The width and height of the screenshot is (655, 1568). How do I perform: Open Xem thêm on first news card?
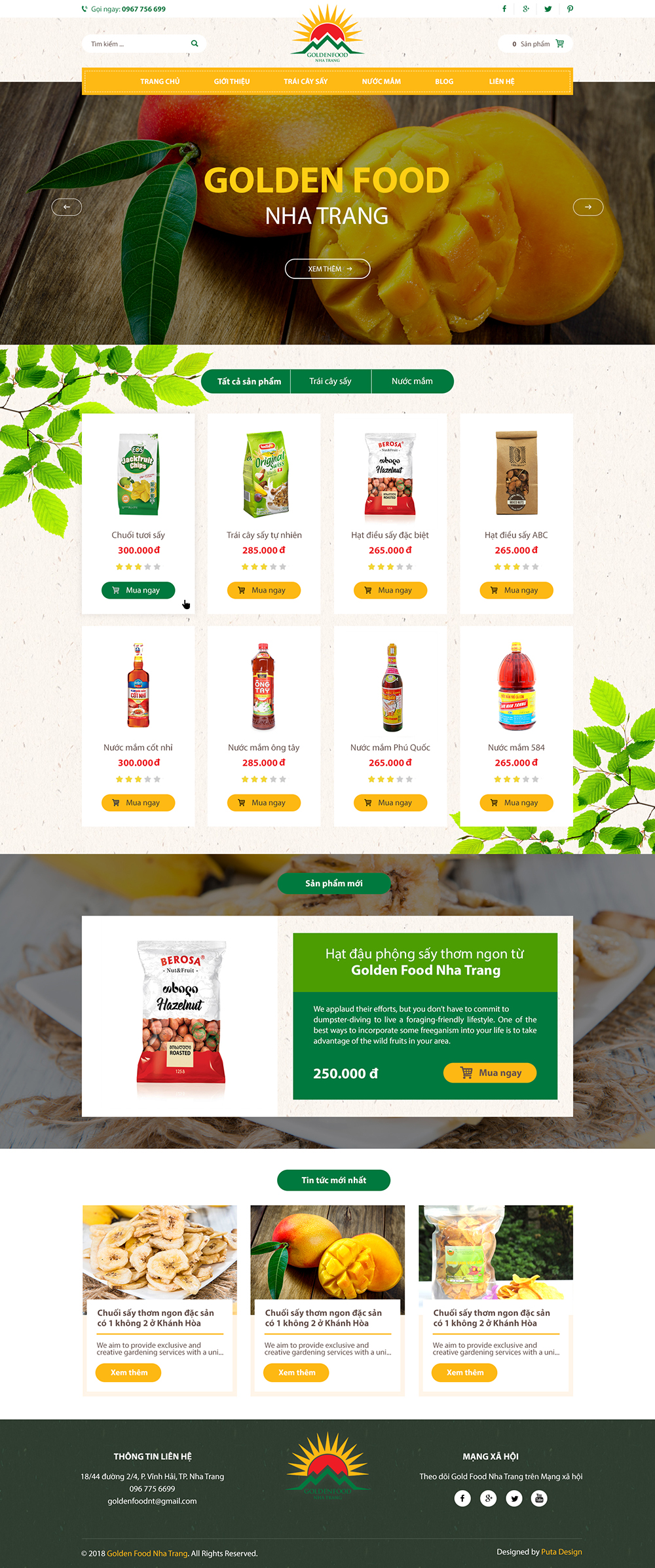(128, 1372)
